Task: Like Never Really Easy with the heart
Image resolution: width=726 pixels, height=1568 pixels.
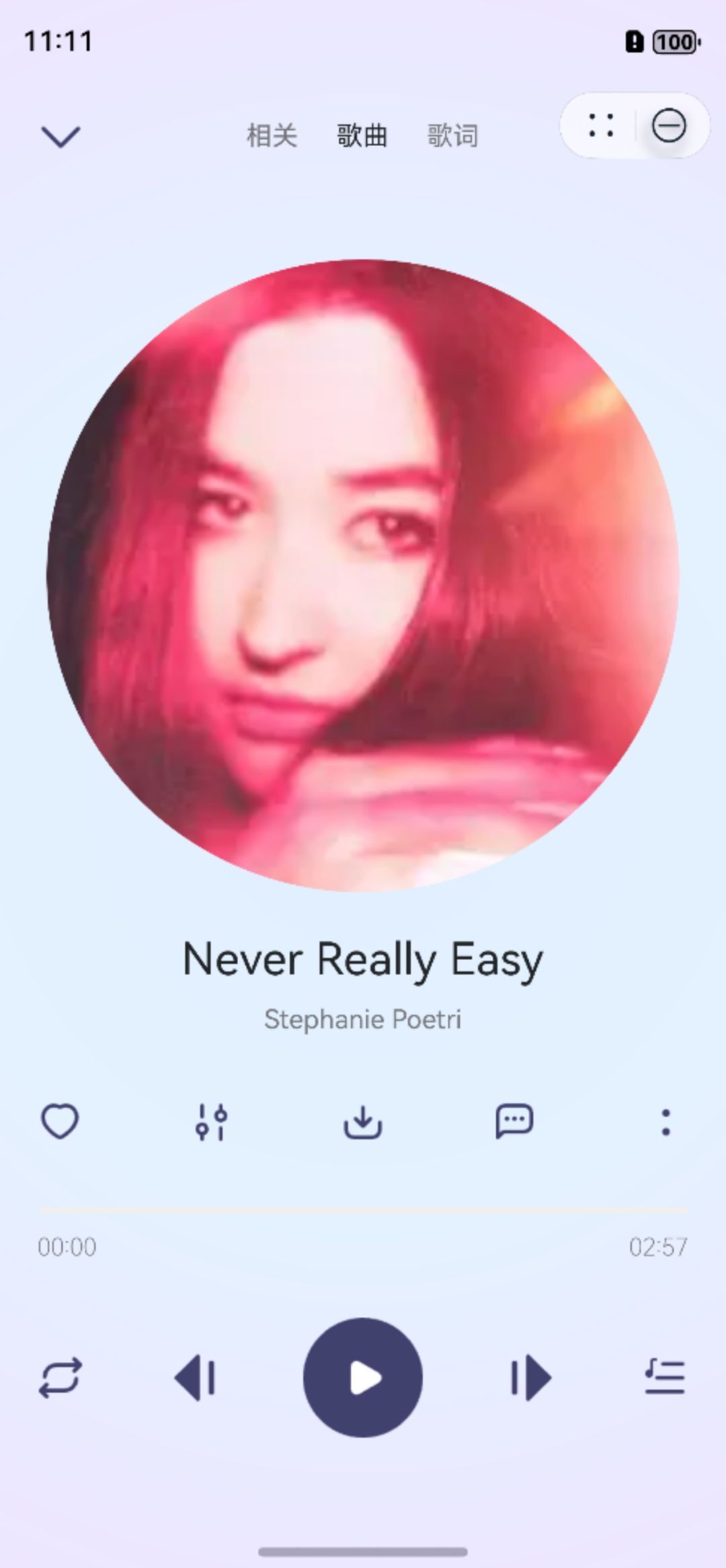Action: pos(61,1121)
